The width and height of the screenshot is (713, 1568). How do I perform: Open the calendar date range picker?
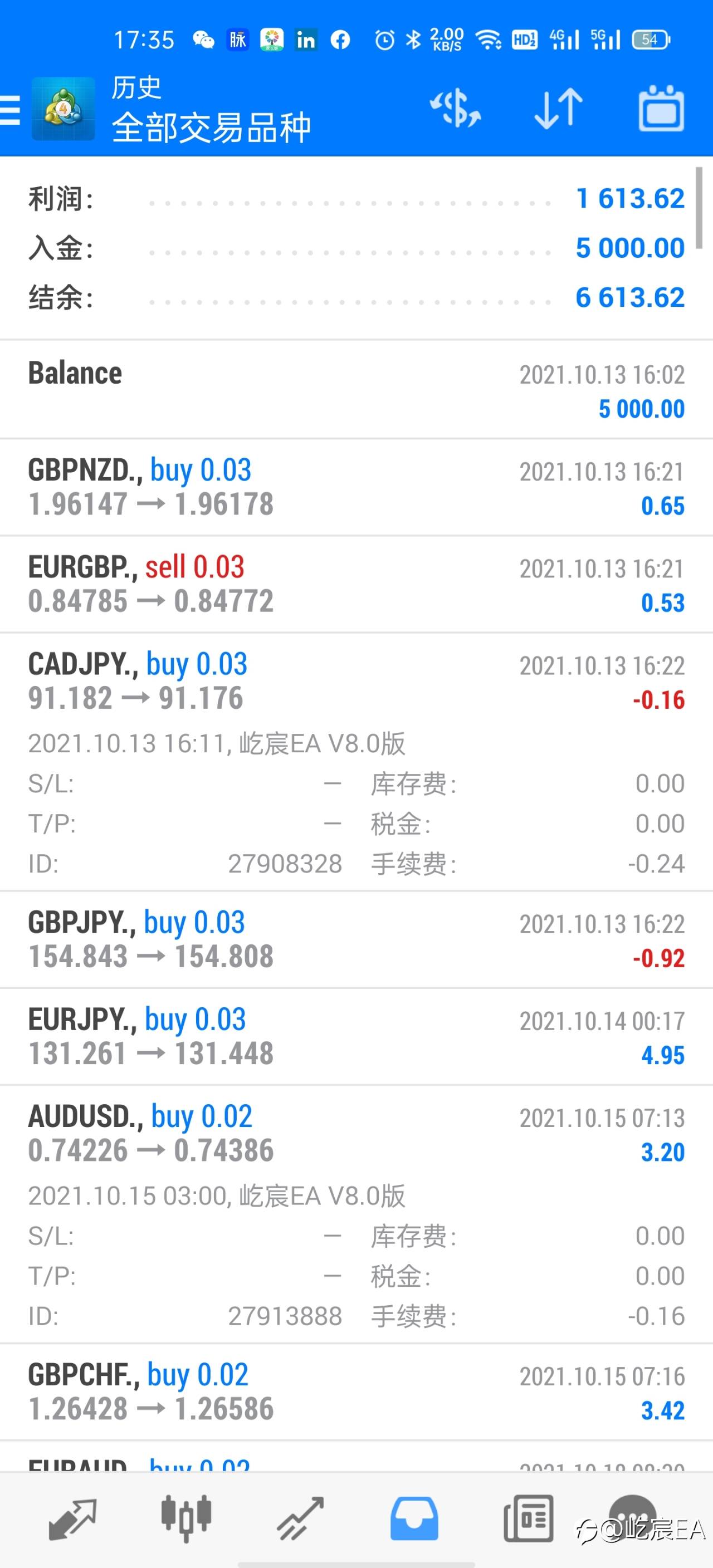point(661,109)
